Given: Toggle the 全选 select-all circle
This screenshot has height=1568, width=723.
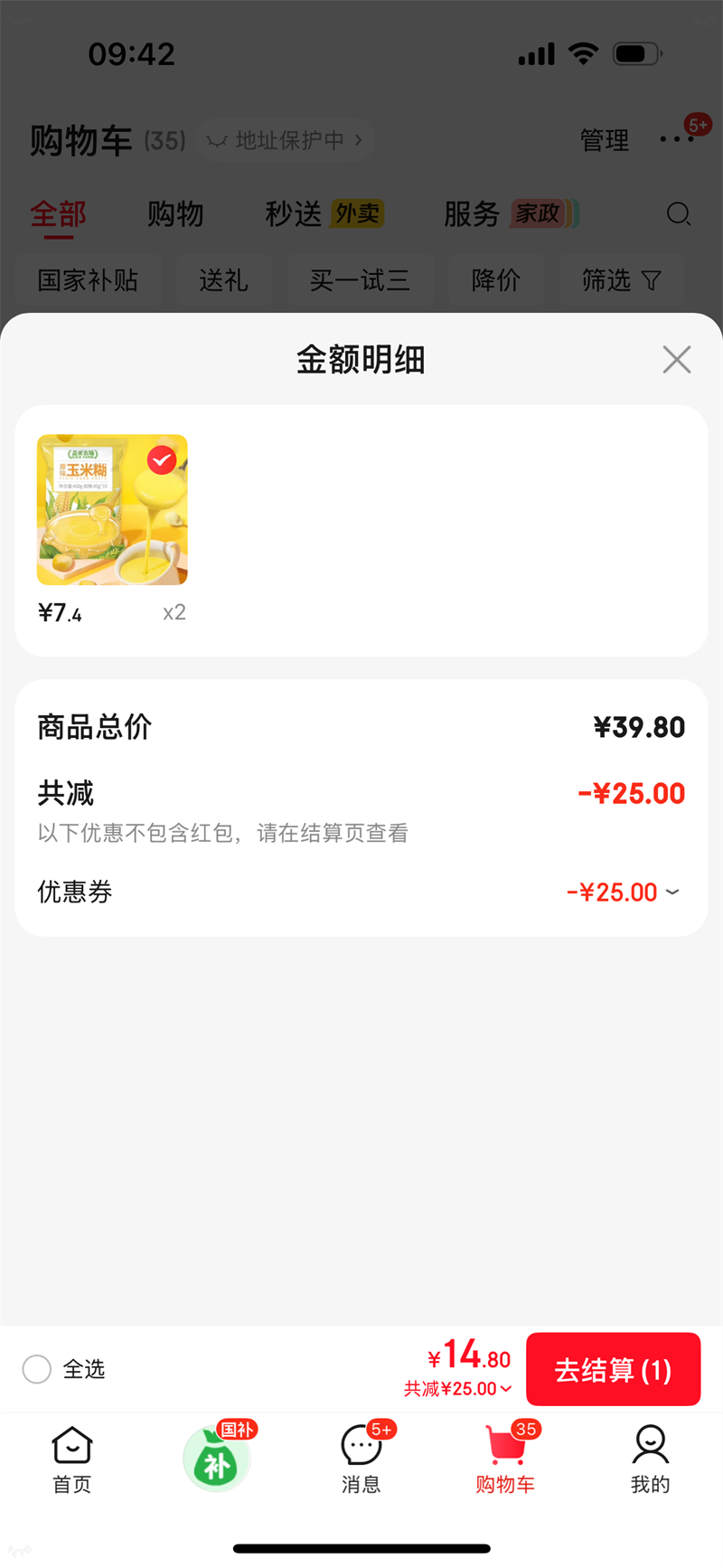Looking at the screenshot, I should 36,1369.
